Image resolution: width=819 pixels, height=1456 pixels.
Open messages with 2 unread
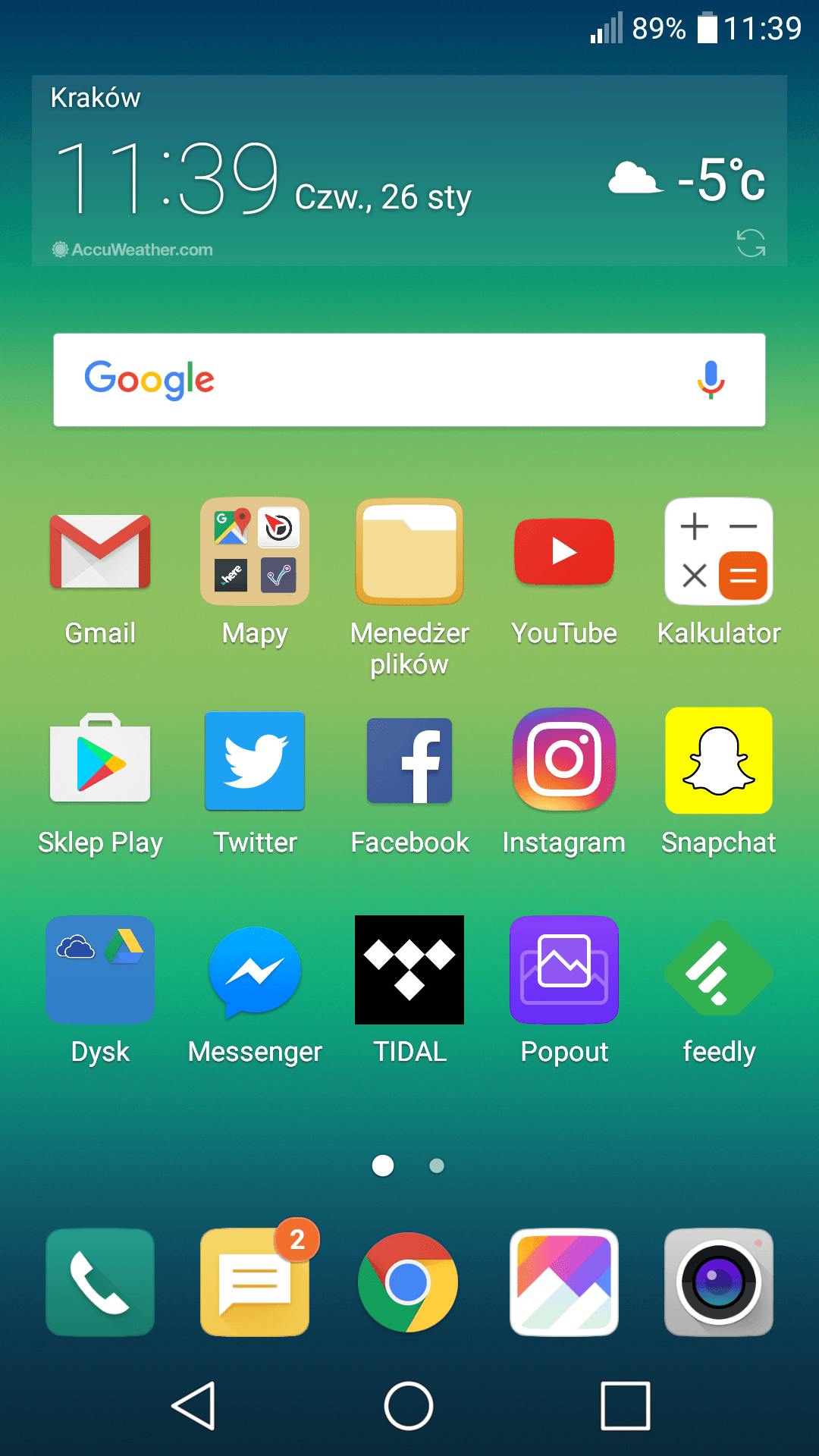255,1282
